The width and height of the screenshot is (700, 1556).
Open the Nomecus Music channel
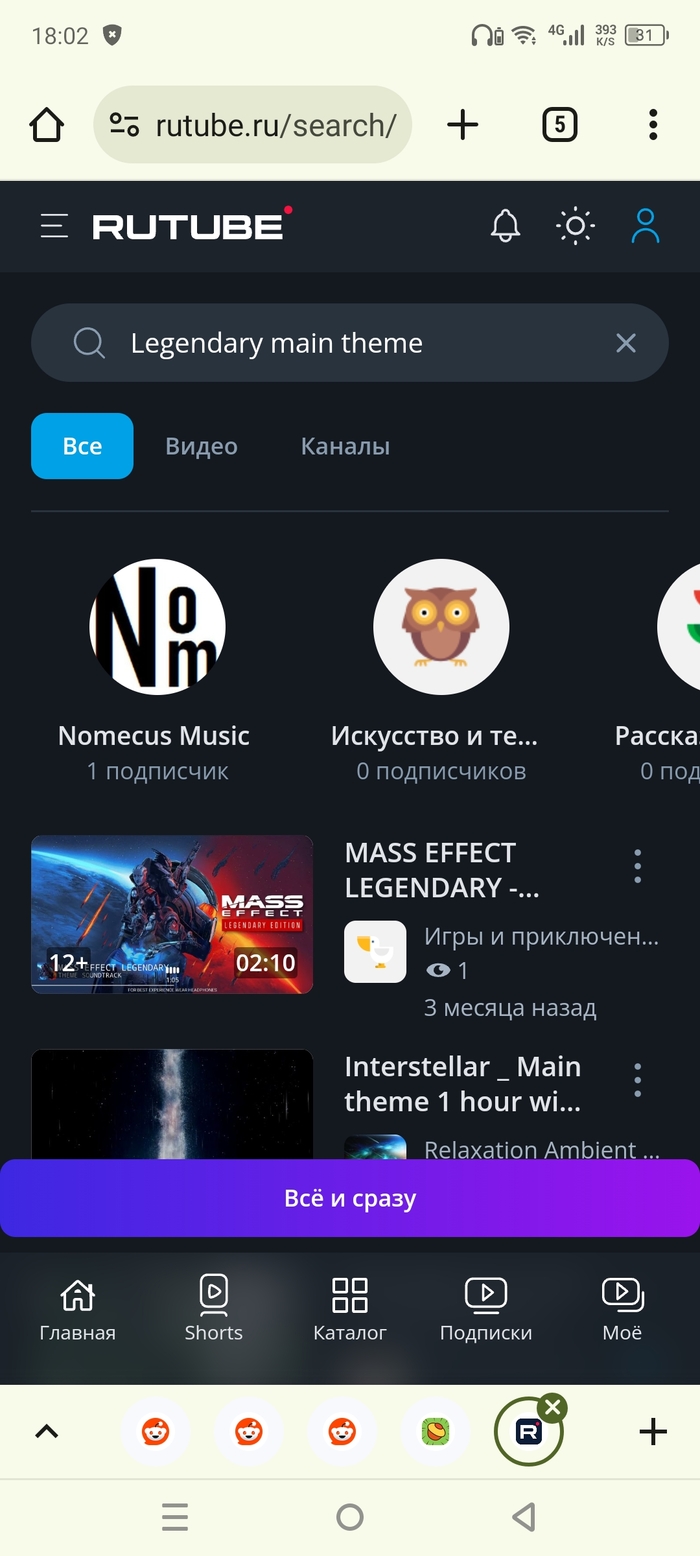pyautogui.click(x=157, y=627)
